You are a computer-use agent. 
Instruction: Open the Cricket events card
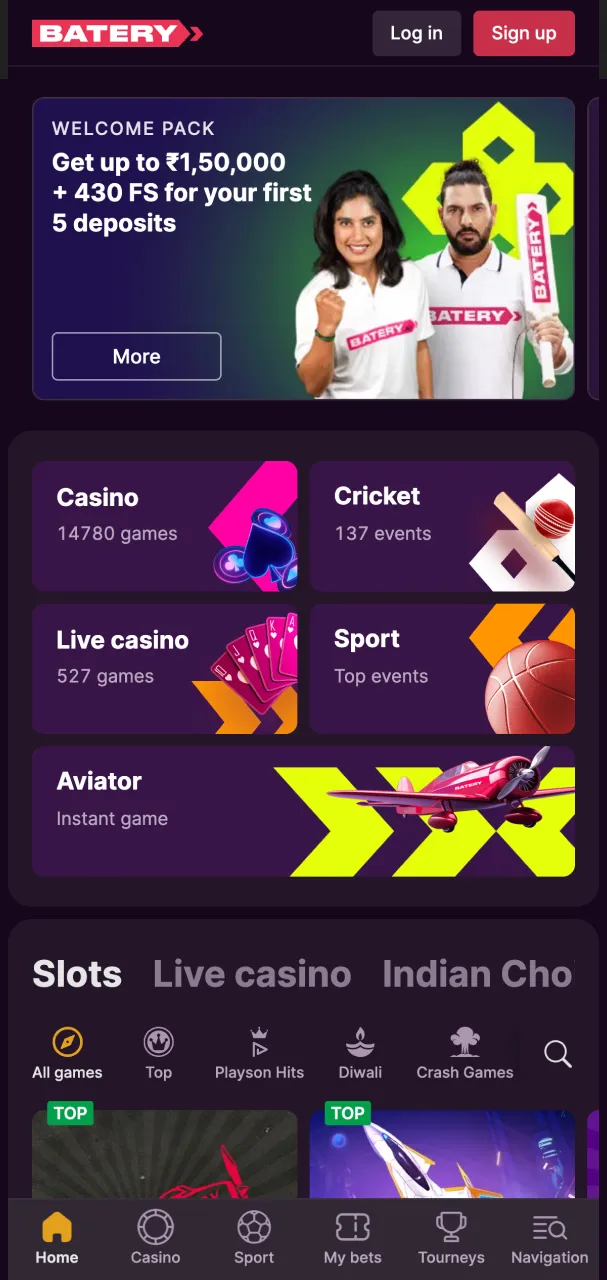[441, 526]
